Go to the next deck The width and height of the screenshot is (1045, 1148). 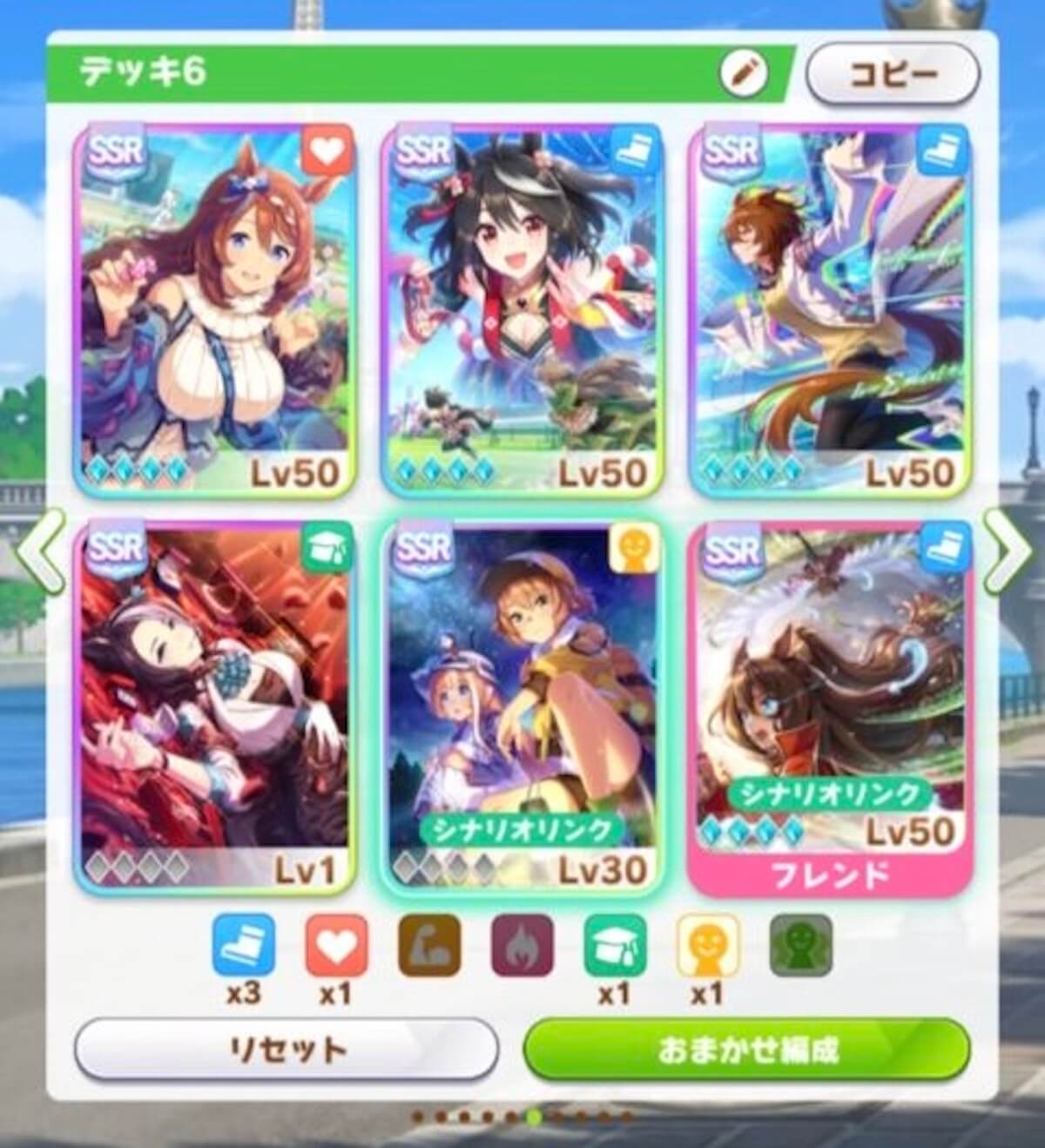click(1008, 552)
